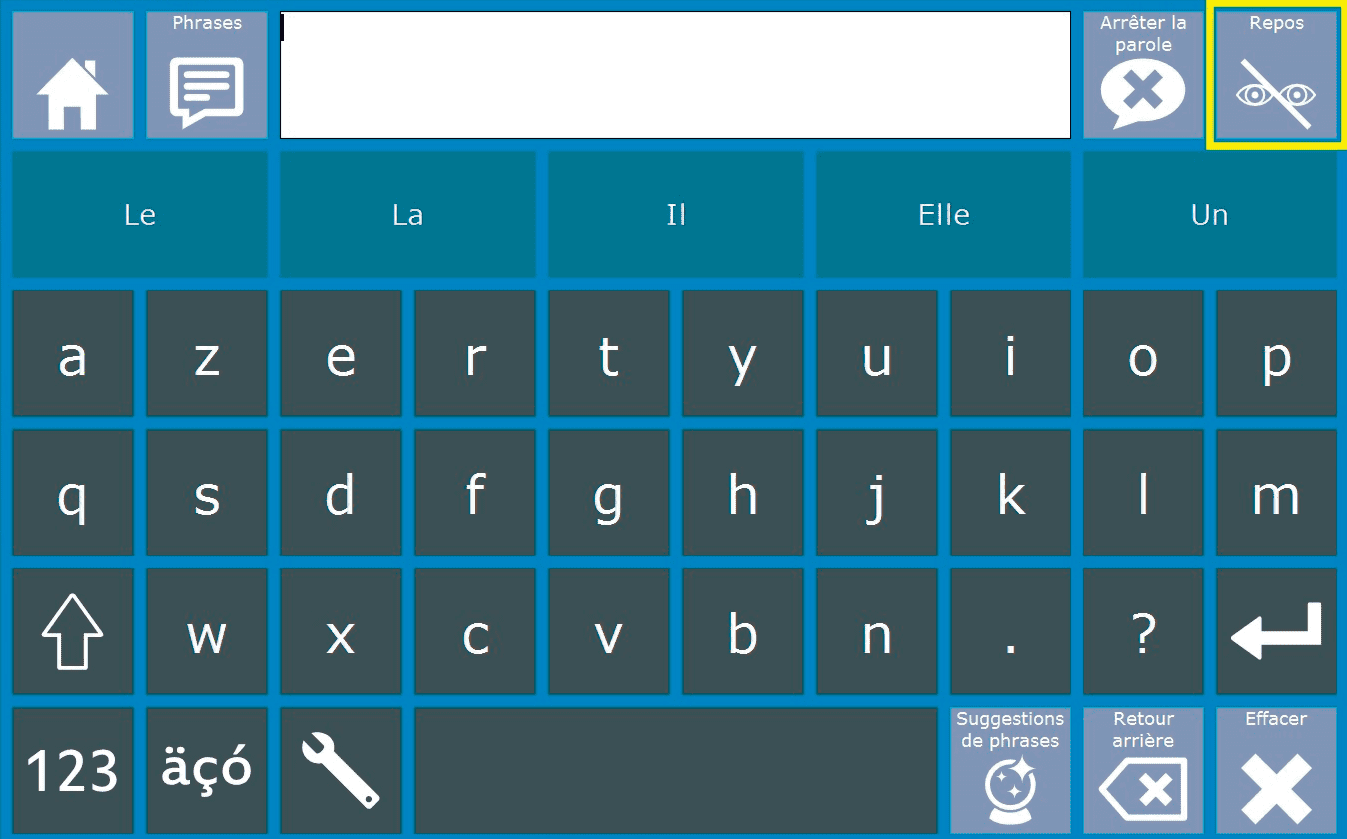The height and width of the screenshot is (839, 1347).
Task: Tap the space bar
Action: [676, 771]
